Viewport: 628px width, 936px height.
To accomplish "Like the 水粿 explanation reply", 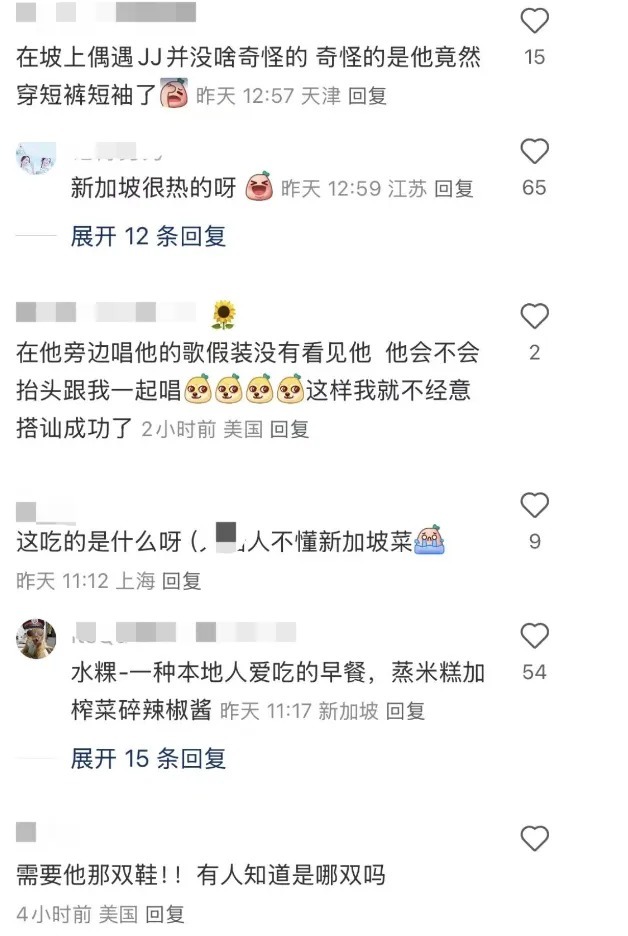I will point(535,636).
